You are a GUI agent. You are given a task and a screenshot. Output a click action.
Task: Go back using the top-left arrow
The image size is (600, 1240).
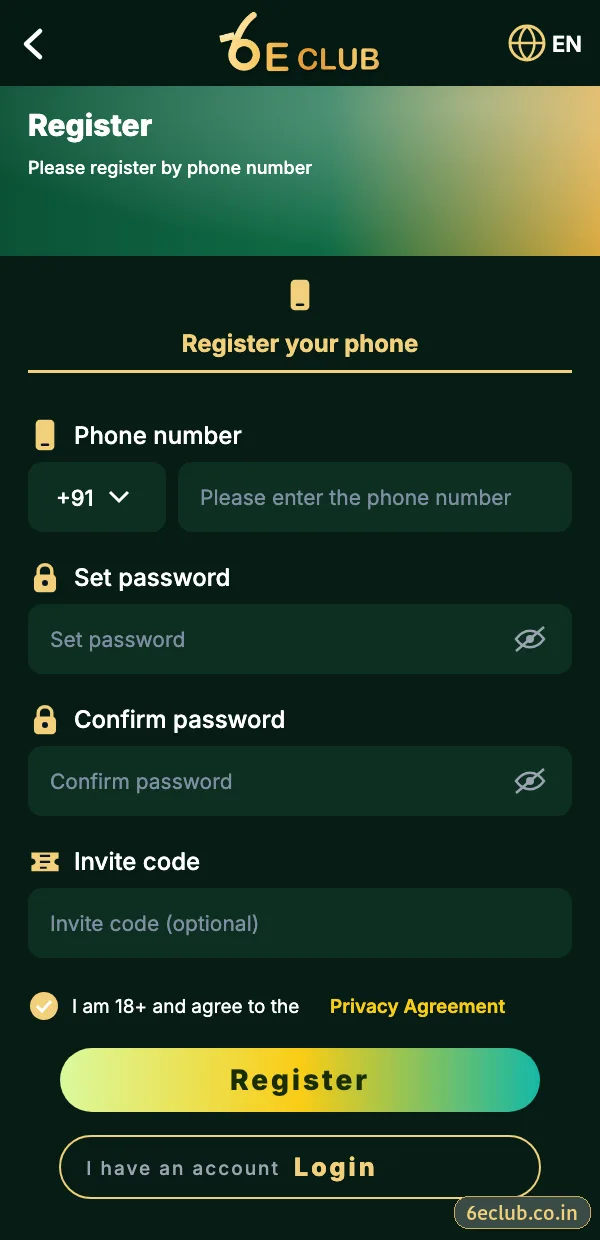click(34, 44)
